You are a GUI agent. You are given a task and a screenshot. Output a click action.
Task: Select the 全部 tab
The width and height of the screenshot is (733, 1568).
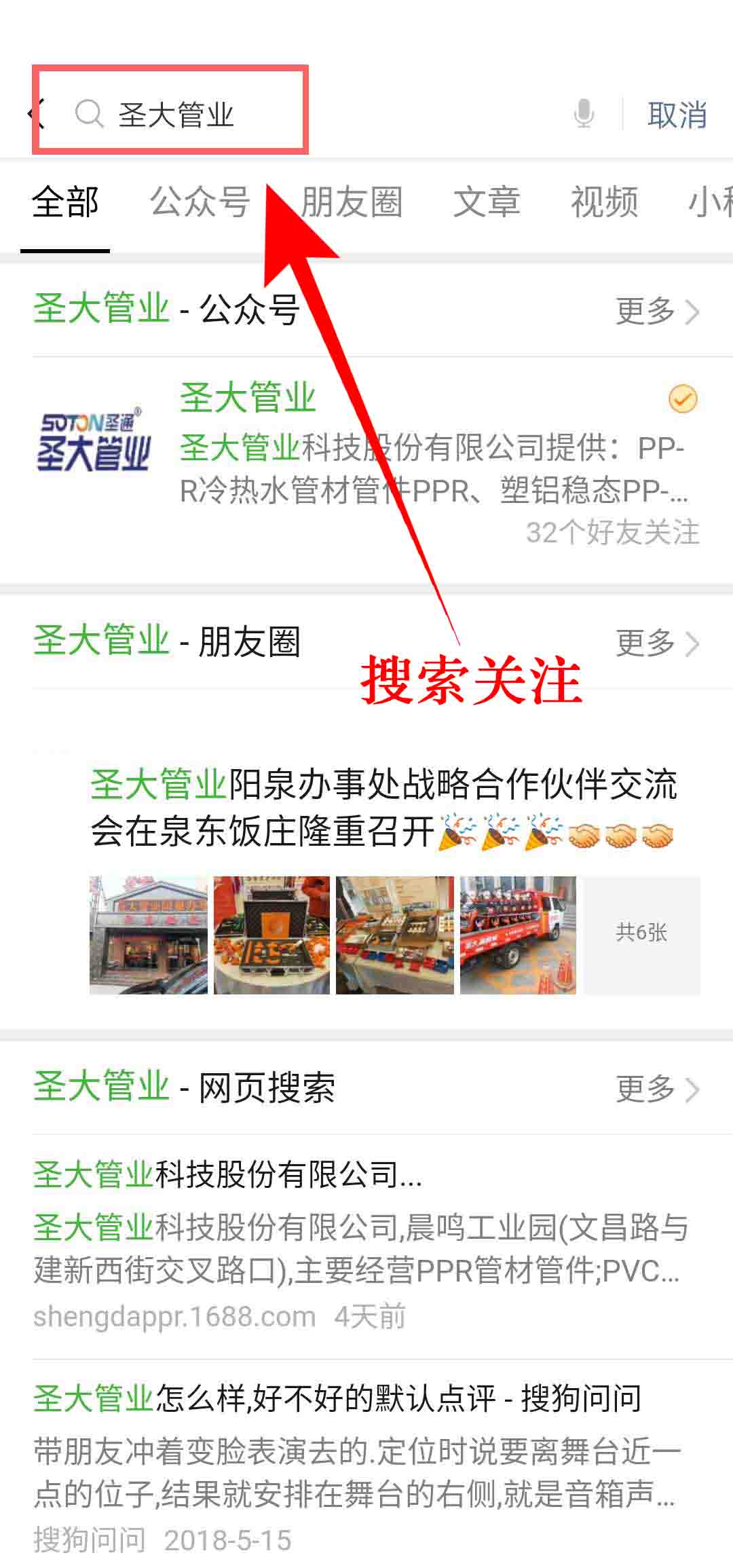(x=65, y=202)
